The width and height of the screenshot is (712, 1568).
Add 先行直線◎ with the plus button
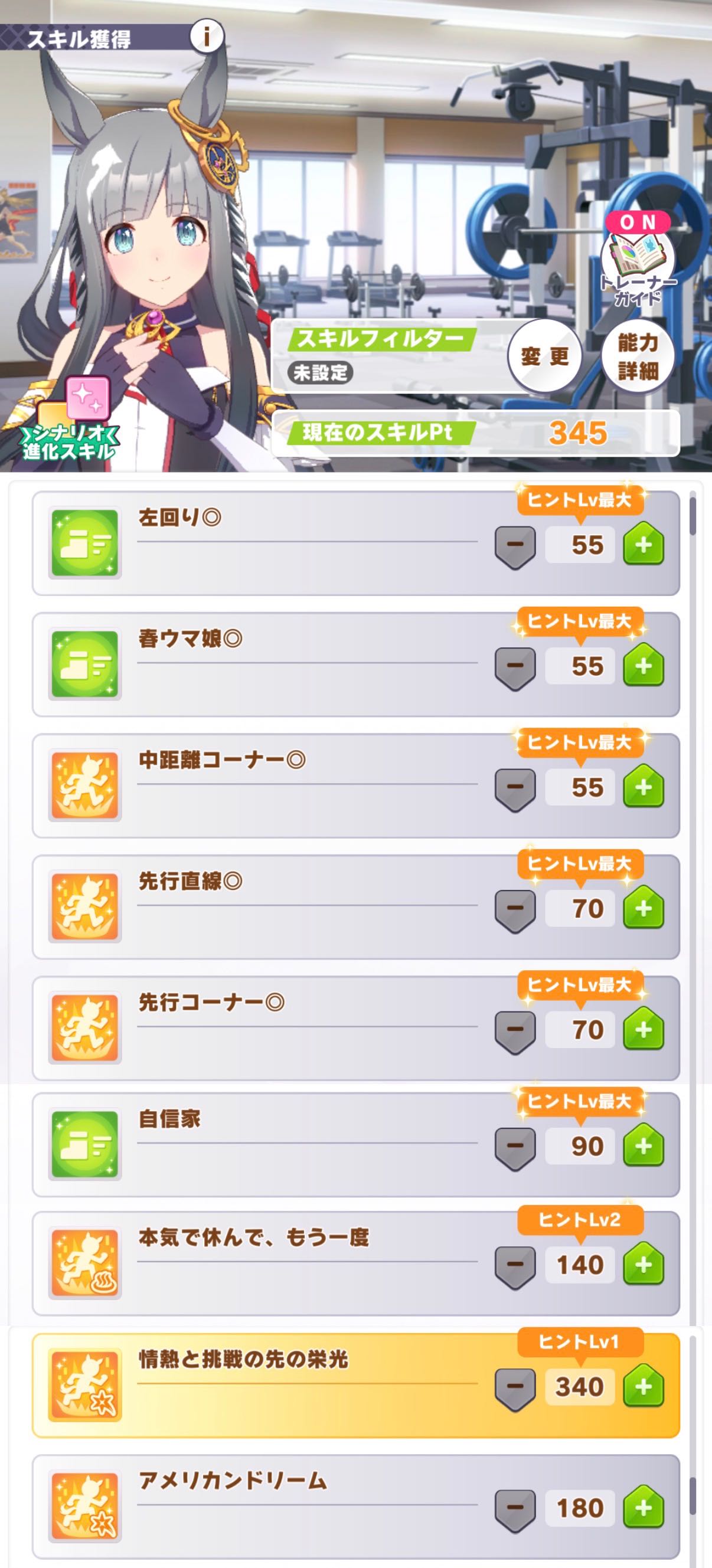(643, 908)
